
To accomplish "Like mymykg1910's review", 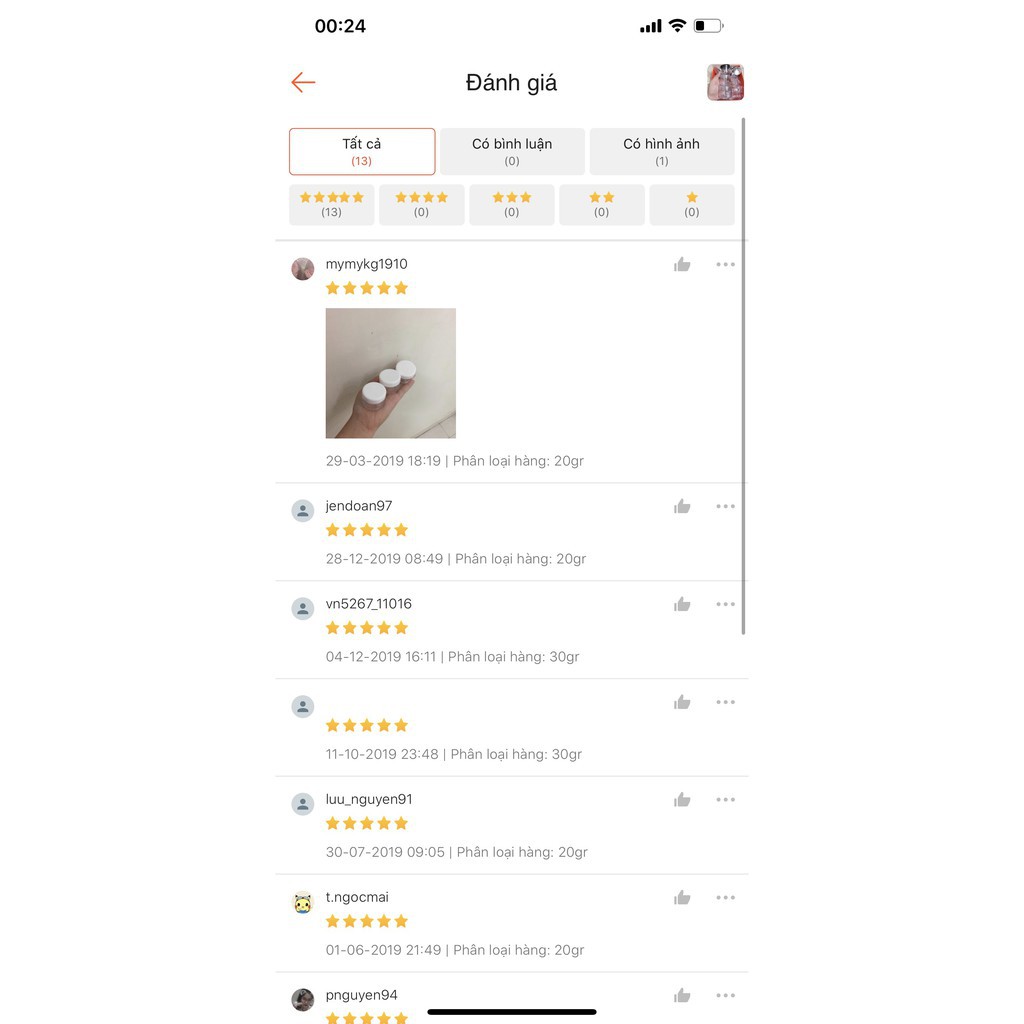I will tap(682, 265).
